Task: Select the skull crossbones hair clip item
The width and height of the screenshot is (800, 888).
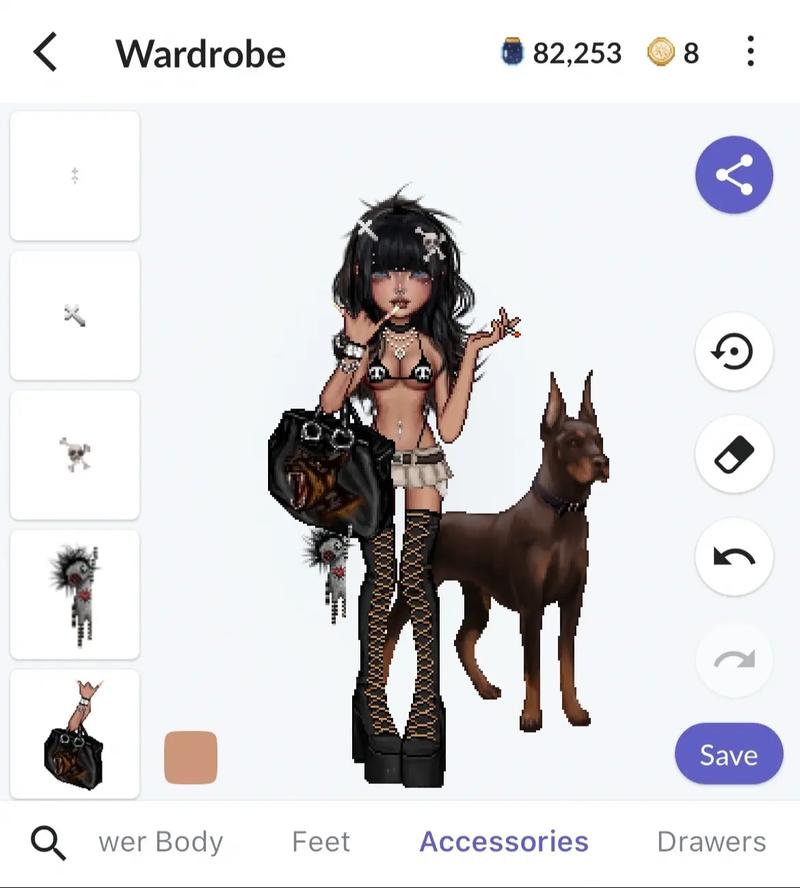Action: click(74, 455)
